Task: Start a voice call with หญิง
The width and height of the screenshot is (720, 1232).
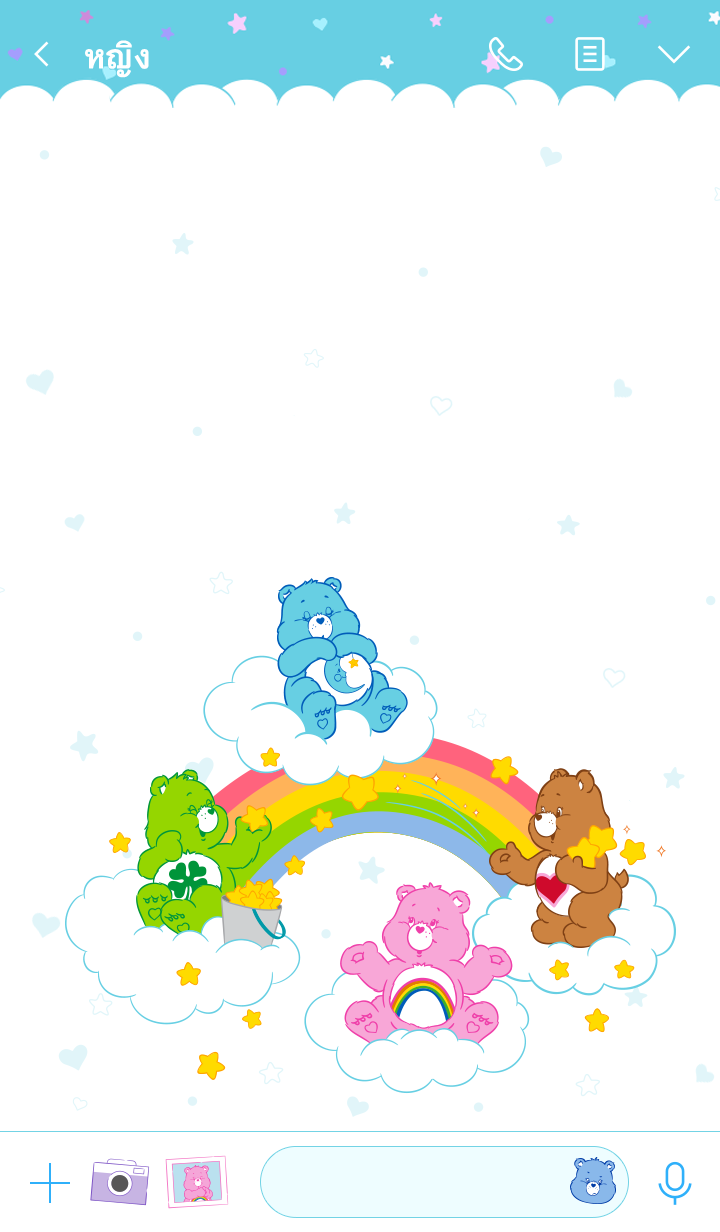Action: coord(505,54)
